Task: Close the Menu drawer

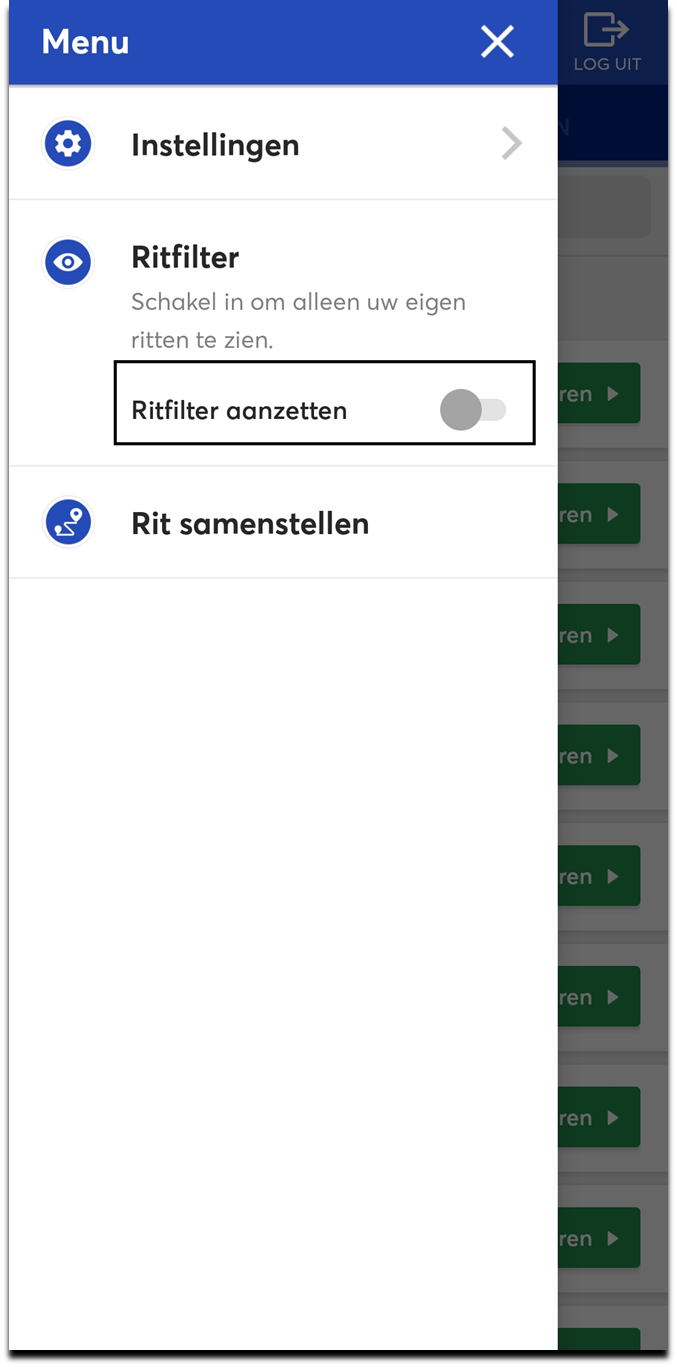Action: coord(497,42)
